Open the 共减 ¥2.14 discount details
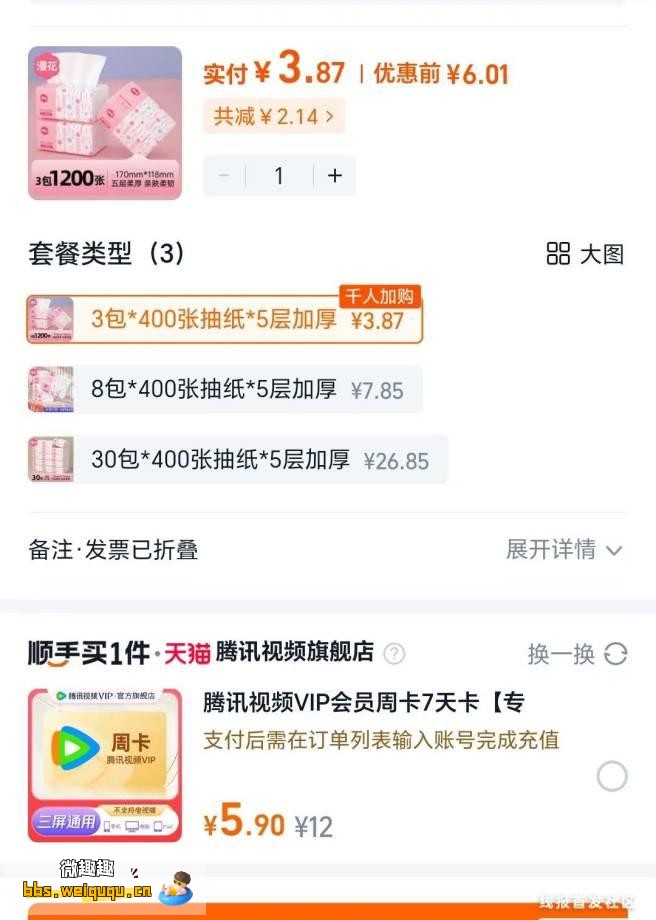 click(274, 117)
